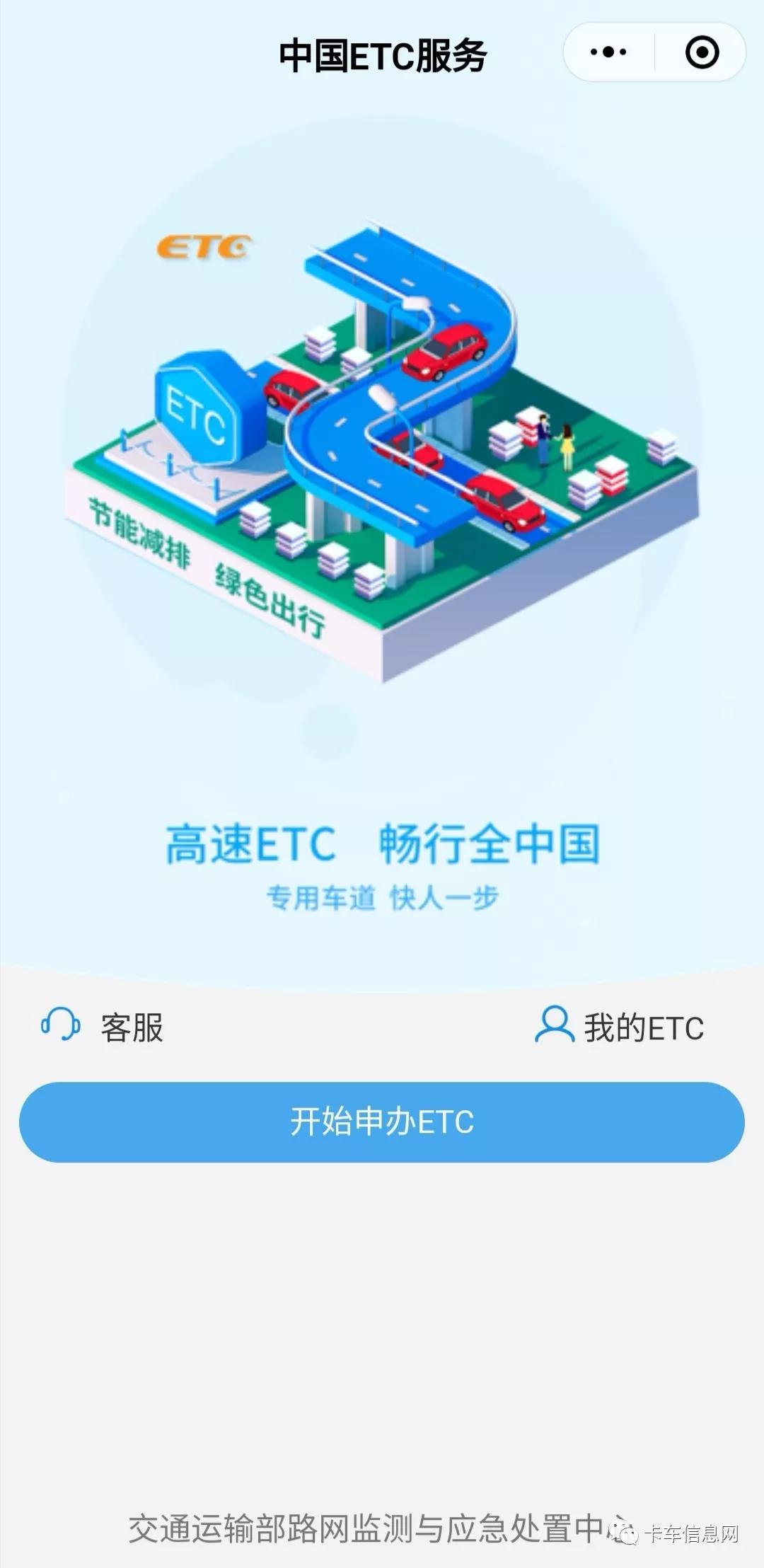Viewport: 764px width, 1568px height.
Task: Contact 客服 customer service
Action: 103,1027
